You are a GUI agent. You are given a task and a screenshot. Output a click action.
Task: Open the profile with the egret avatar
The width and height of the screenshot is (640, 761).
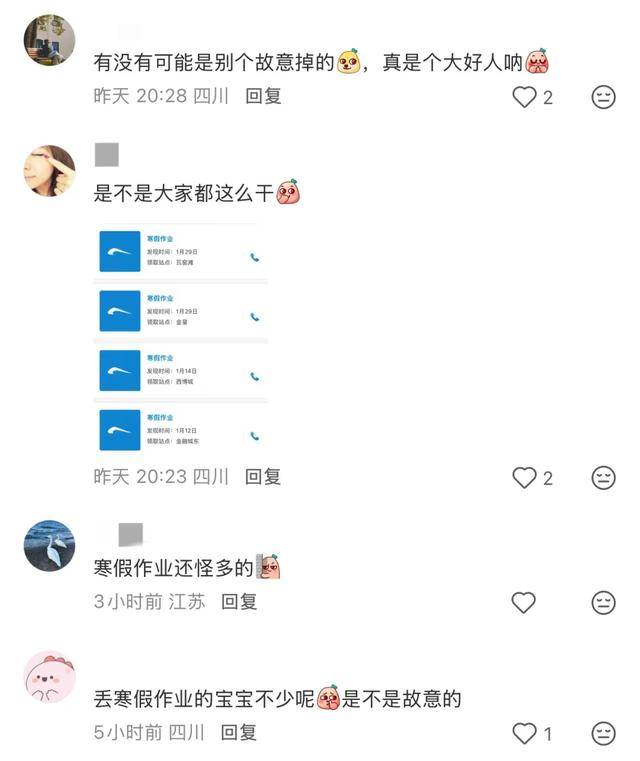tap(49, 546)
